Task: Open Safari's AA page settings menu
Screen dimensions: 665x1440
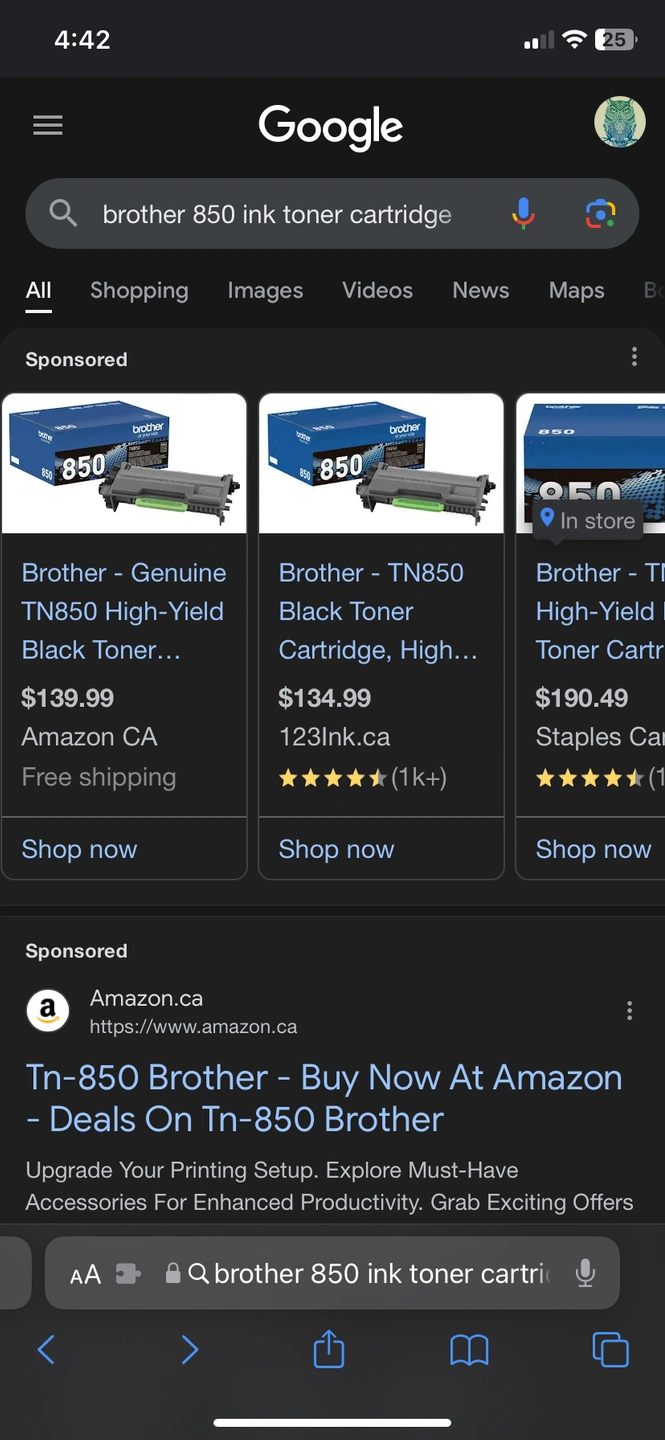Action: pyautogui.click(x=86, y=1274)
